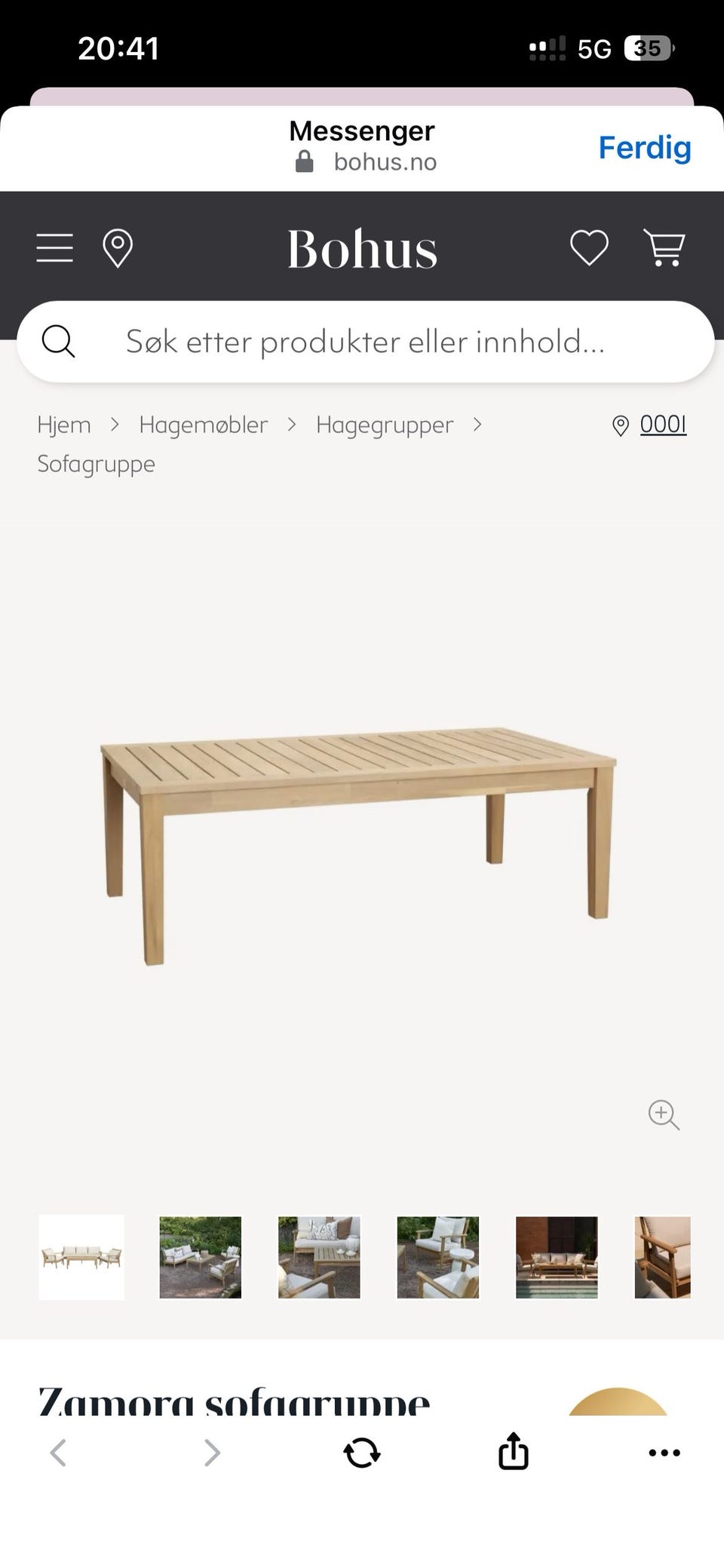Image resolution: width=724 pixels, height=1568 pixels.
Task: Click the lock icon next to bohus.no
Action: pos(305,161)
